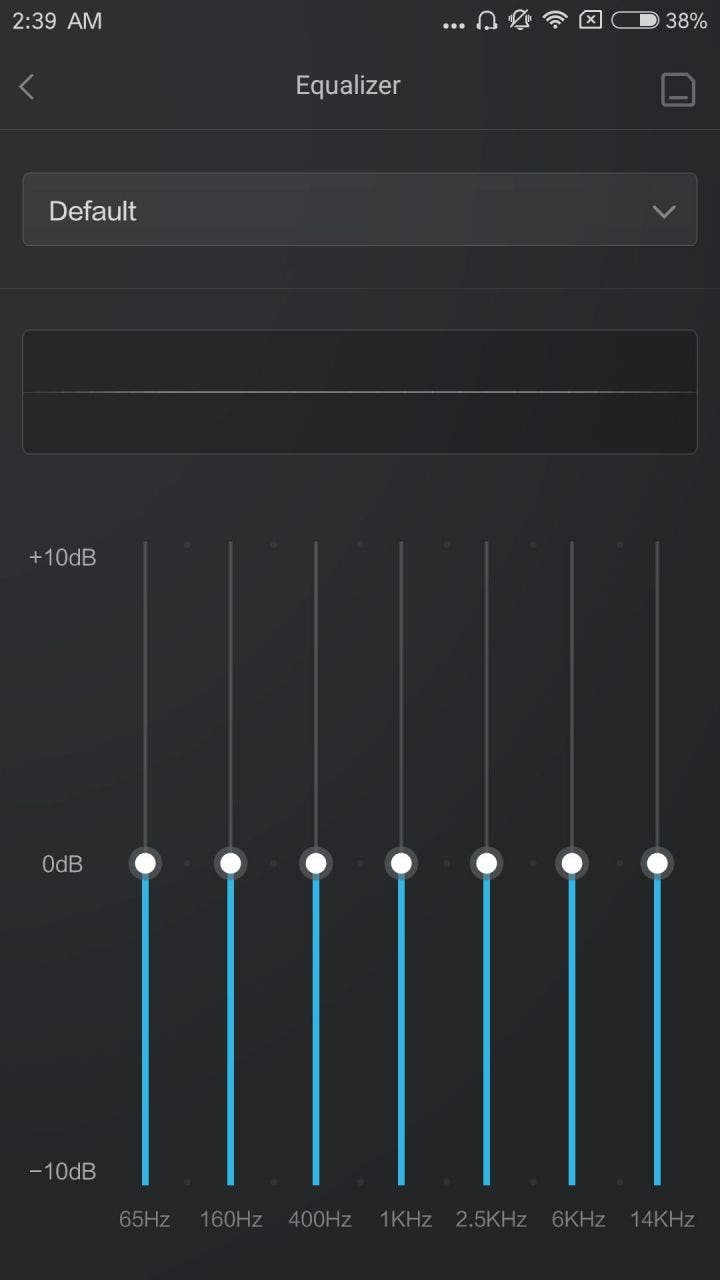
Task: Select the 14KHz slider knob
Action: [657, 863]
